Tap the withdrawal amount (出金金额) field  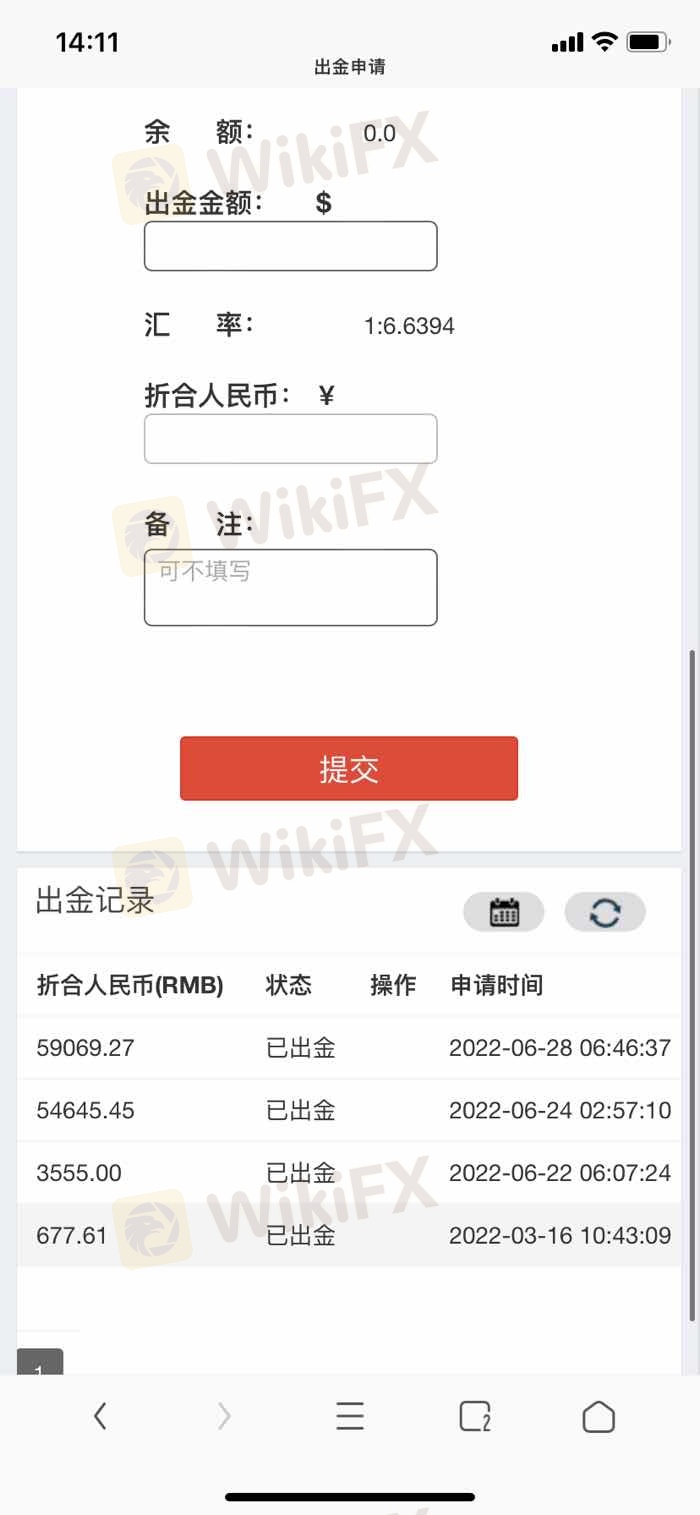[290, 246]
